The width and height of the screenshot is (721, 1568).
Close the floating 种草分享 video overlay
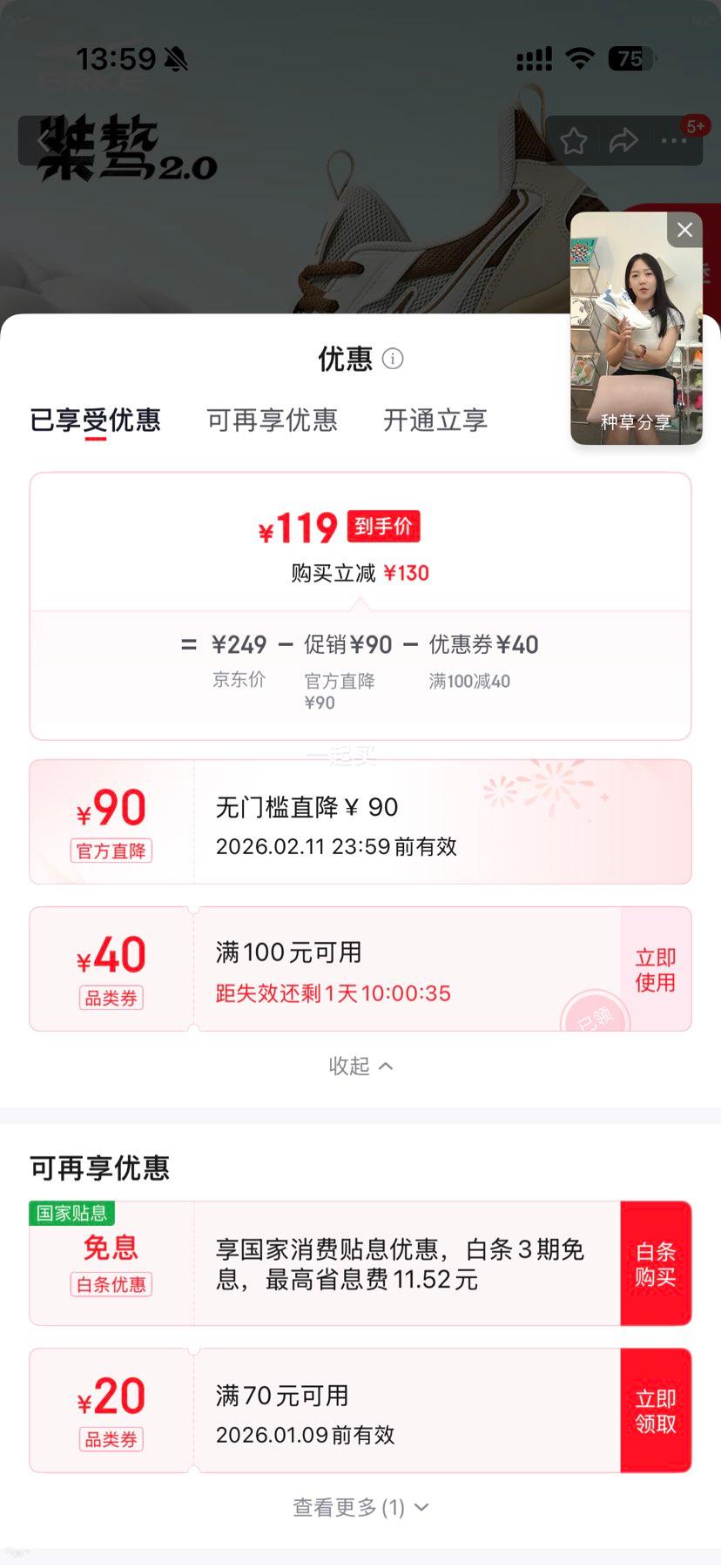(684, 230)
